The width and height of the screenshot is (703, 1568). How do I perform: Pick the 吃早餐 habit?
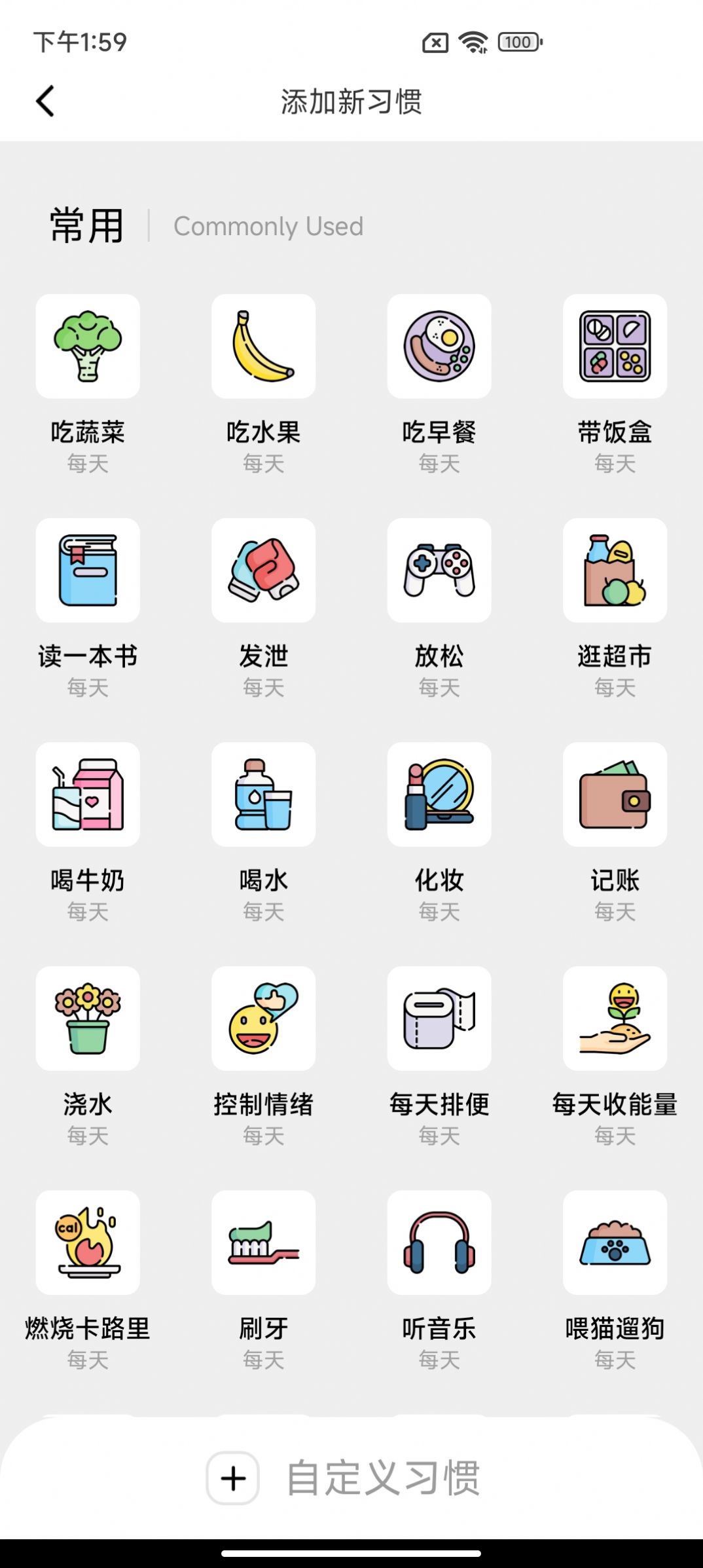pyautogui.click(x=439, y=346)
